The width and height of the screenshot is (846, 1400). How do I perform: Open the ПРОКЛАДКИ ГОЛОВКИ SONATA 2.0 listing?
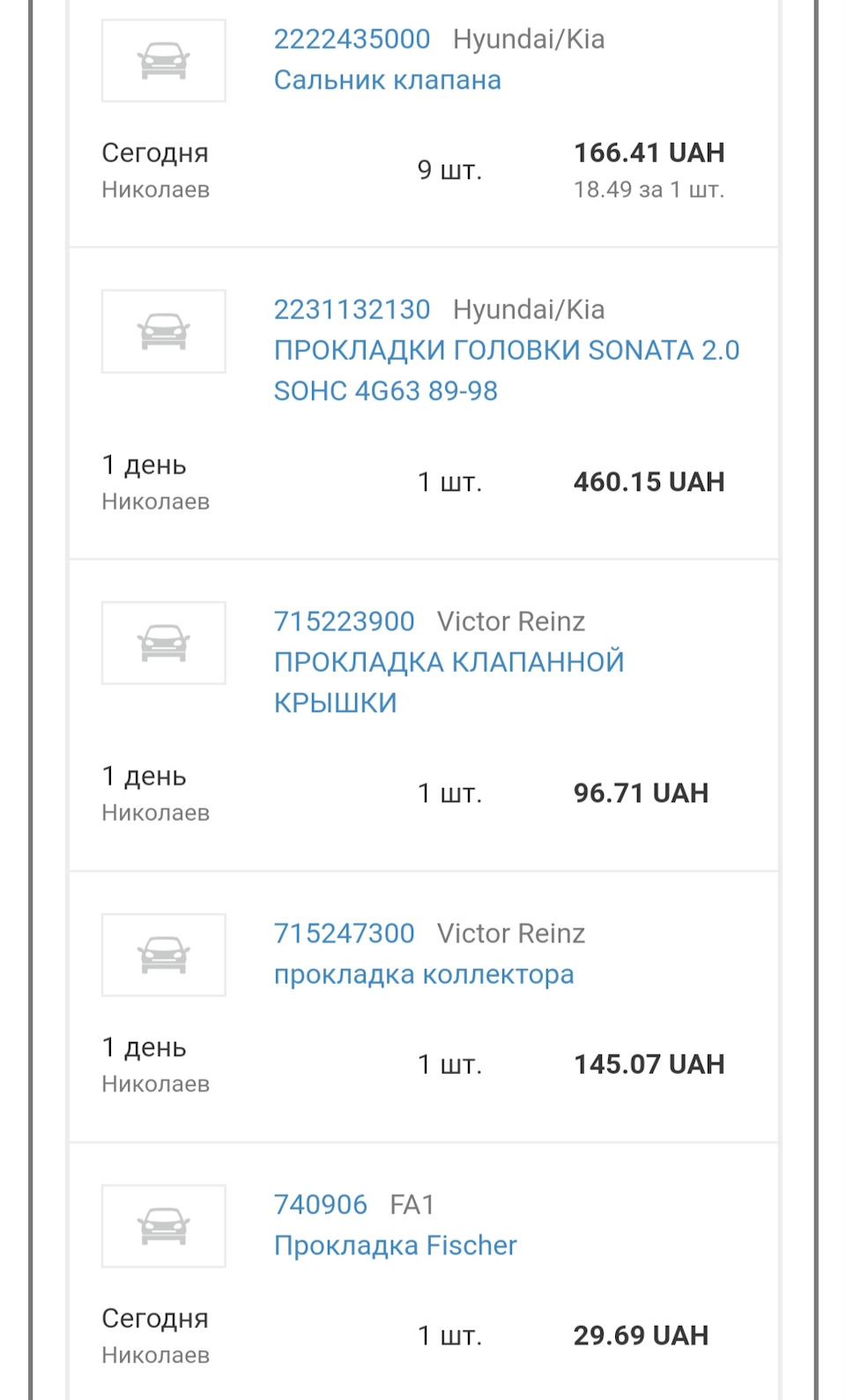[x=507, y=350]
